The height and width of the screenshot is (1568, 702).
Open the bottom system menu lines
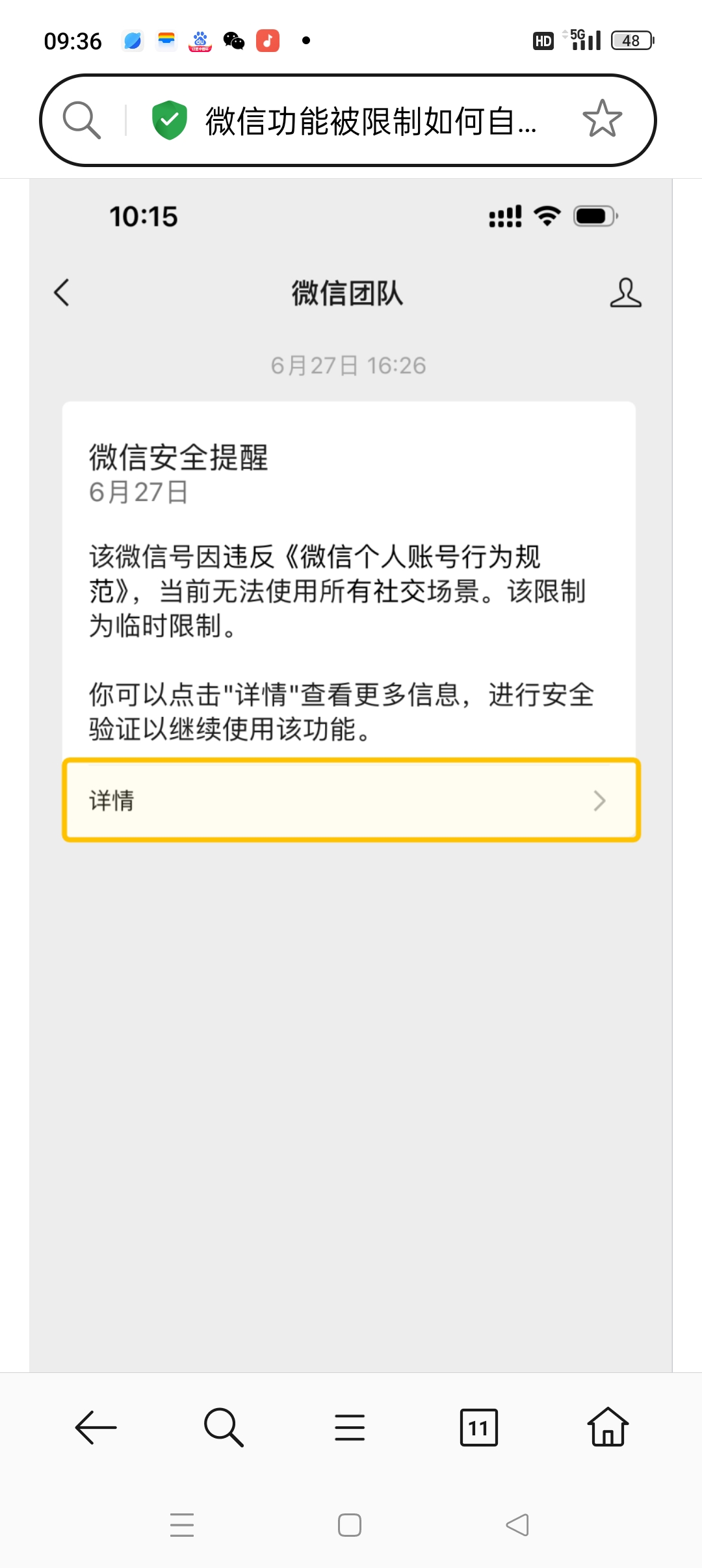(x=182, y=1524)
